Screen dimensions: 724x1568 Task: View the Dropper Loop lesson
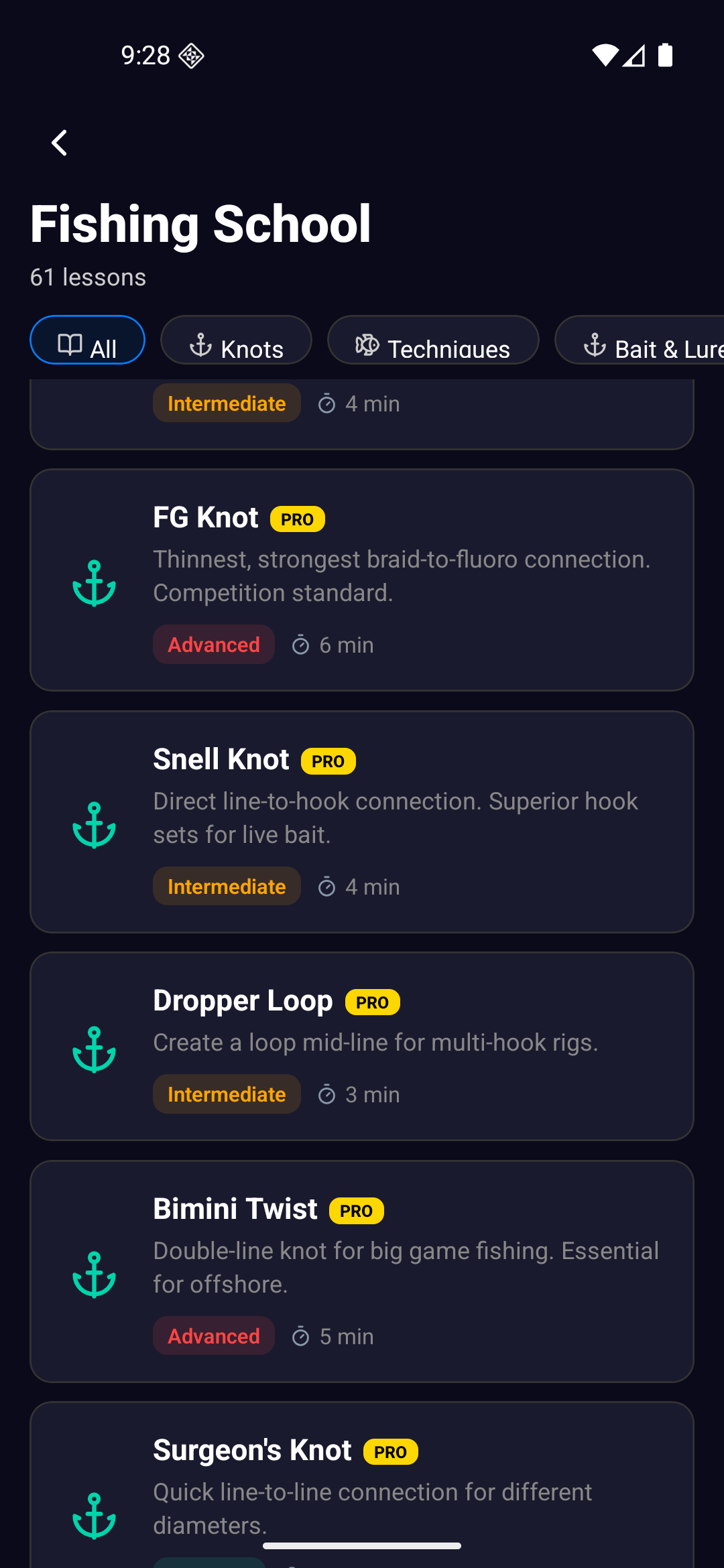click(362, 1046)
